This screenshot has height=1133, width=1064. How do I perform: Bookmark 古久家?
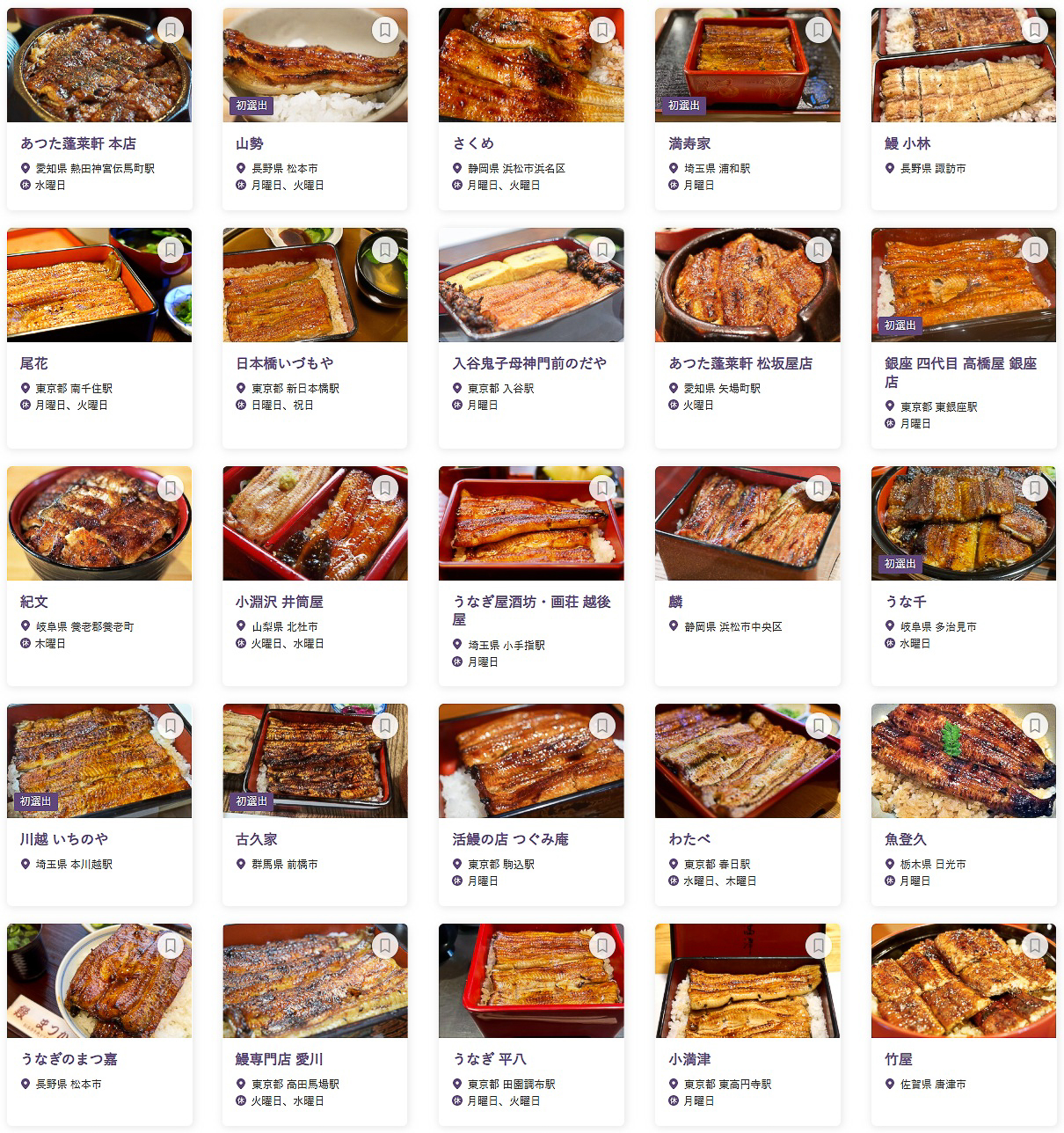(386, 726)
